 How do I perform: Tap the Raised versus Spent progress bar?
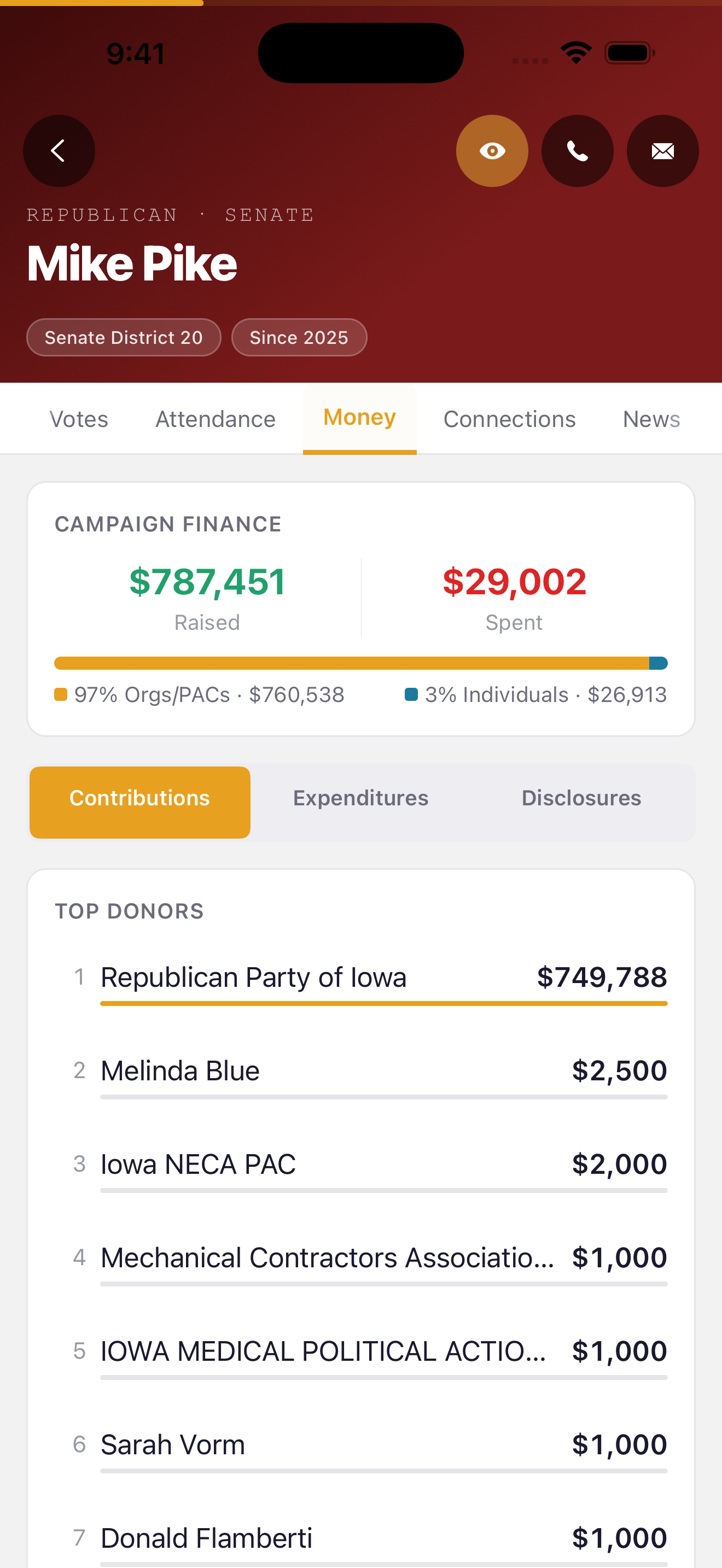click(x=361, y=663)
